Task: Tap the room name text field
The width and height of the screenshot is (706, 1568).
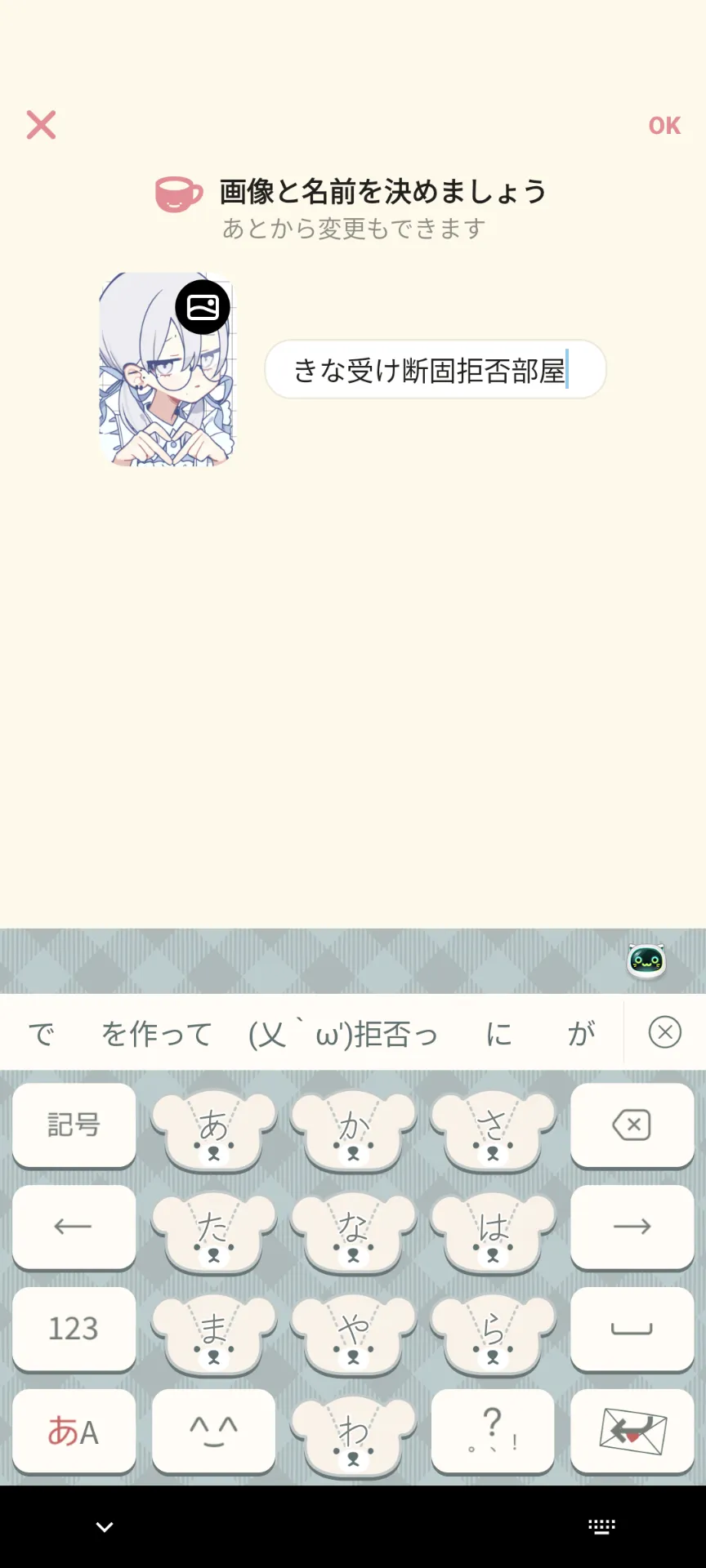Action: point(436,370)
